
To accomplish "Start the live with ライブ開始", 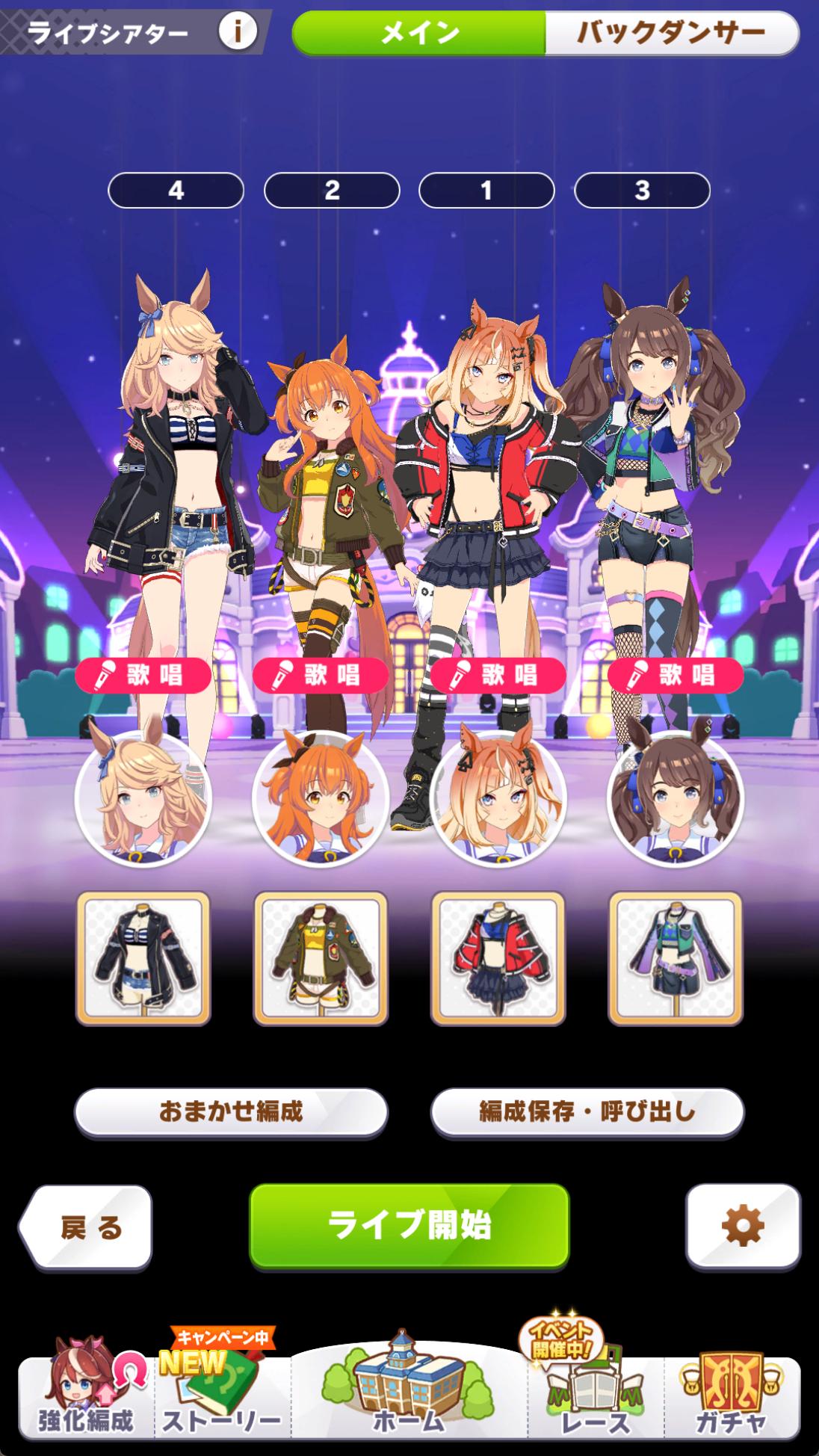I will 409,1226.
